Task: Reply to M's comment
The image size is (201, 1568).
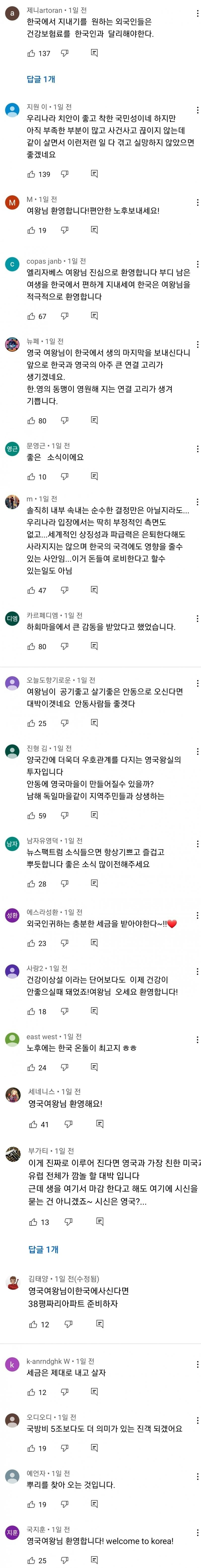Action: [94, 230]
